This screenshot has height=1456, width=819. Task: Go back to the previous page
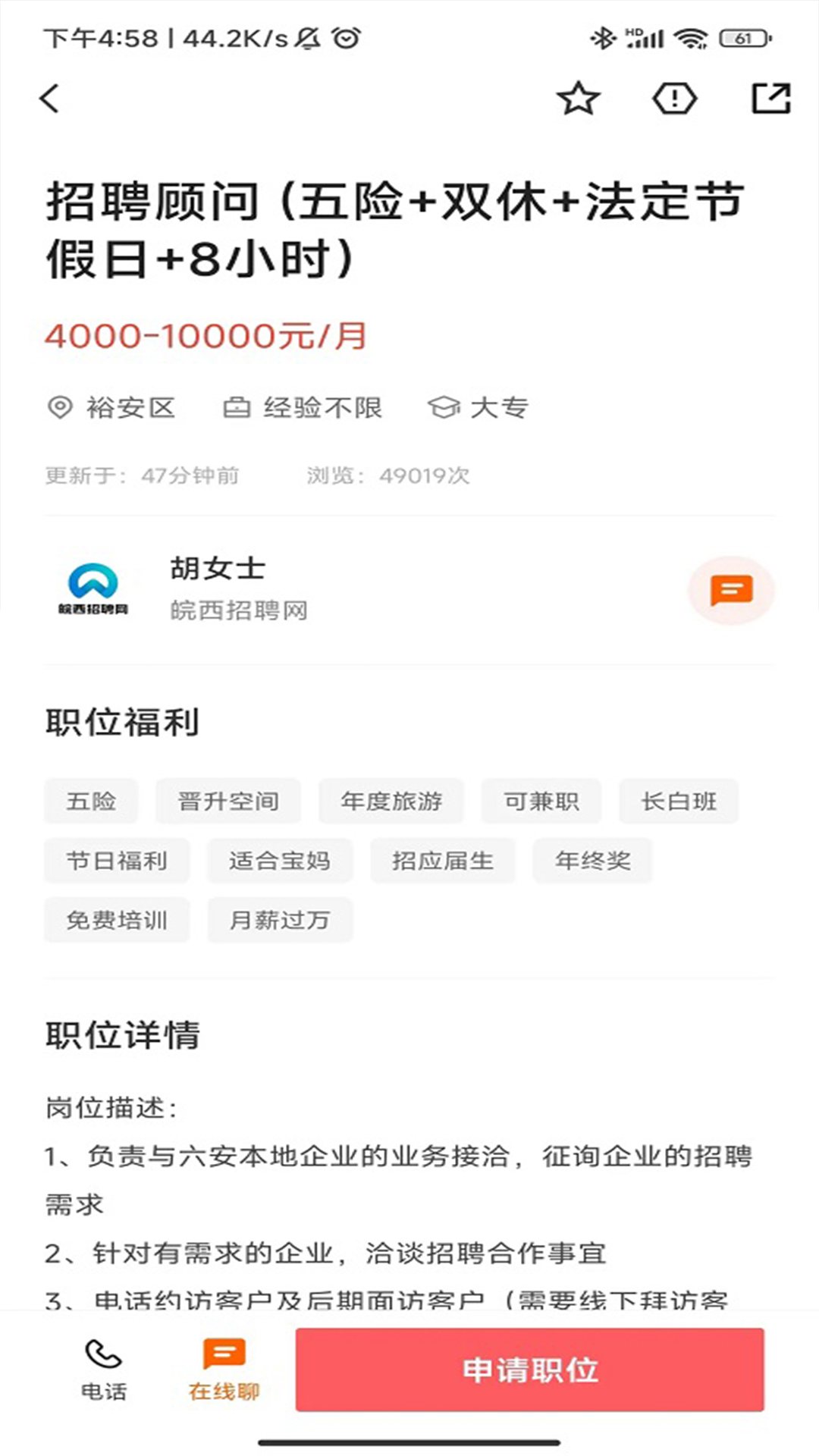50,99
